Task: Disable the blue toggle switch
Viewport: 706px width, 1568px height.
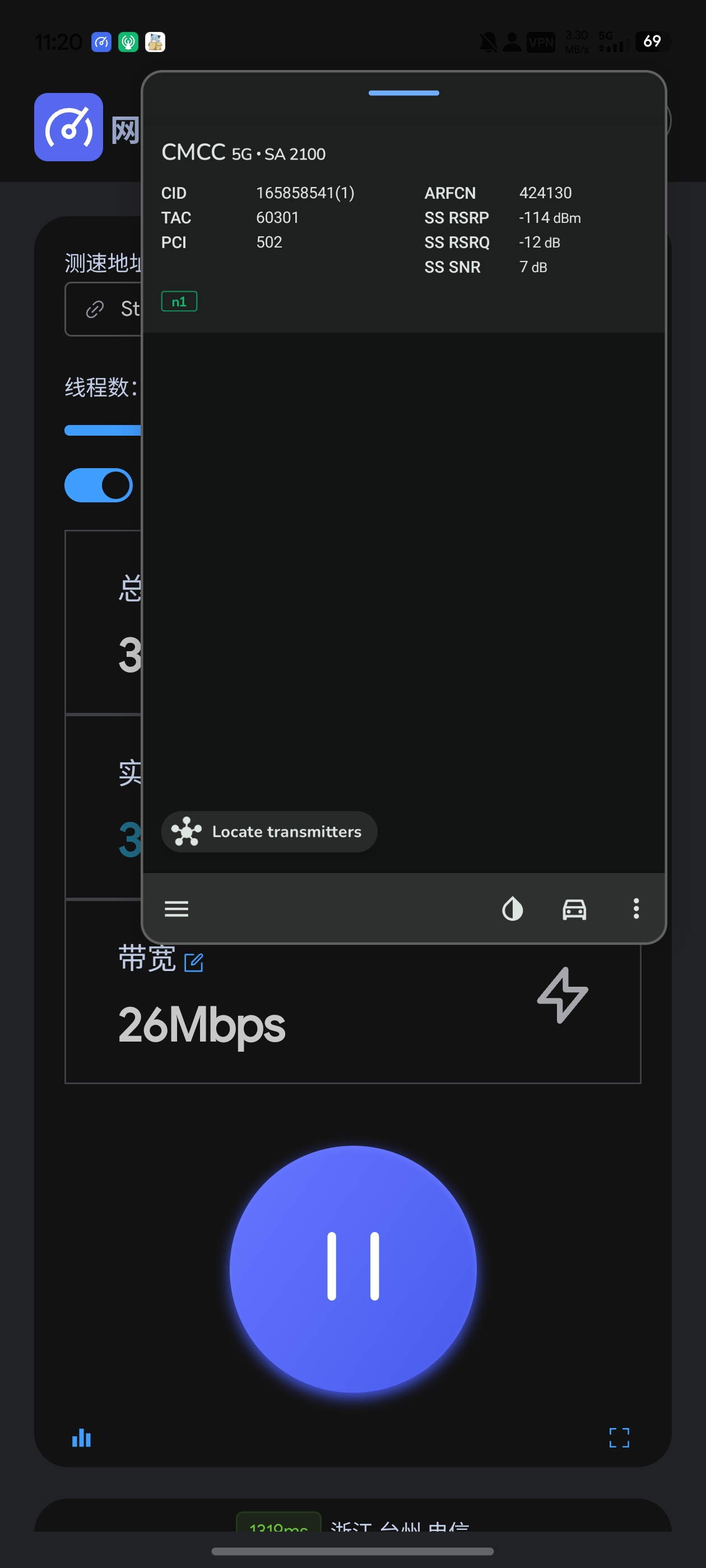Action: pos(99,485)
